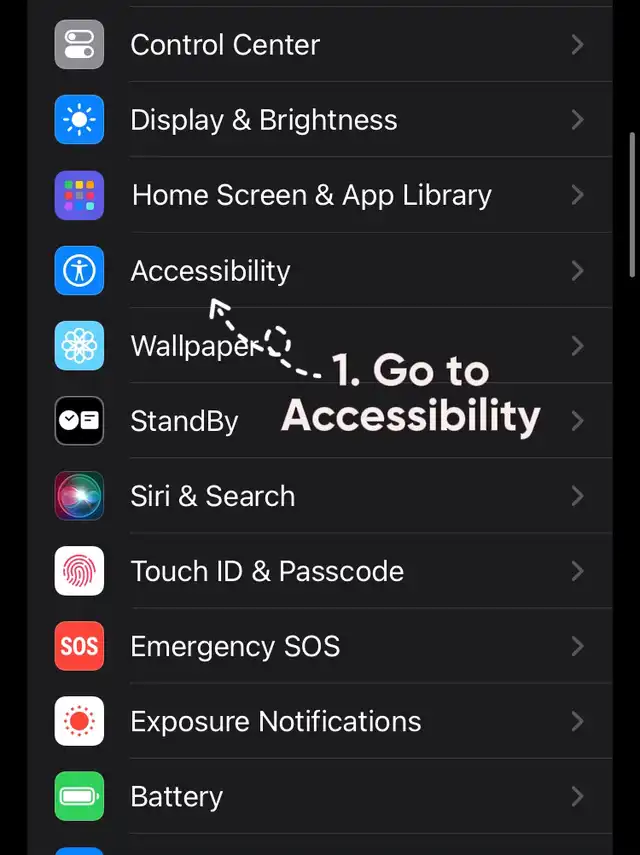Open the Accessibility settings row
The image size is (640, 855).
point(211,271)
